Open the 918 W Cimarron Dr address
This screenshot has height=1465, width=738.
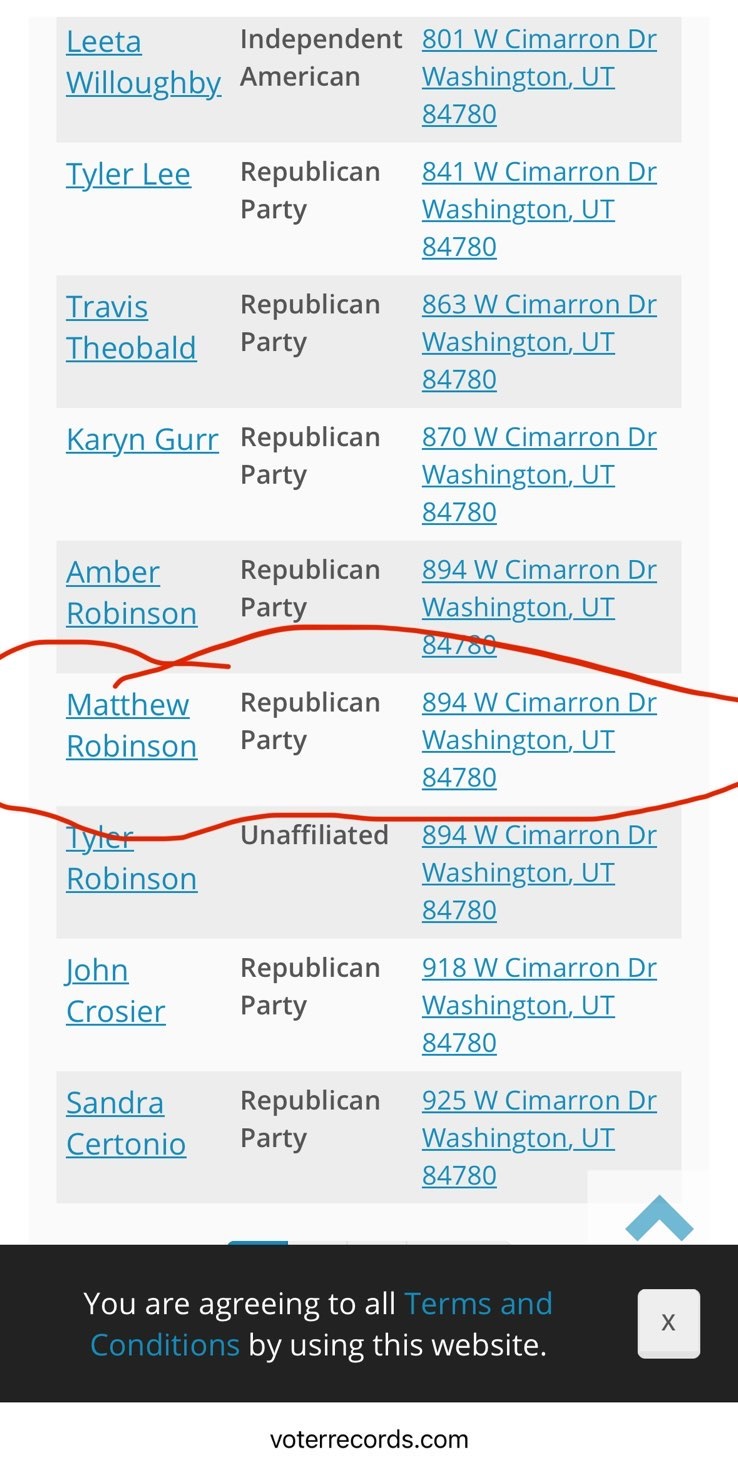tap(539, 1005)
